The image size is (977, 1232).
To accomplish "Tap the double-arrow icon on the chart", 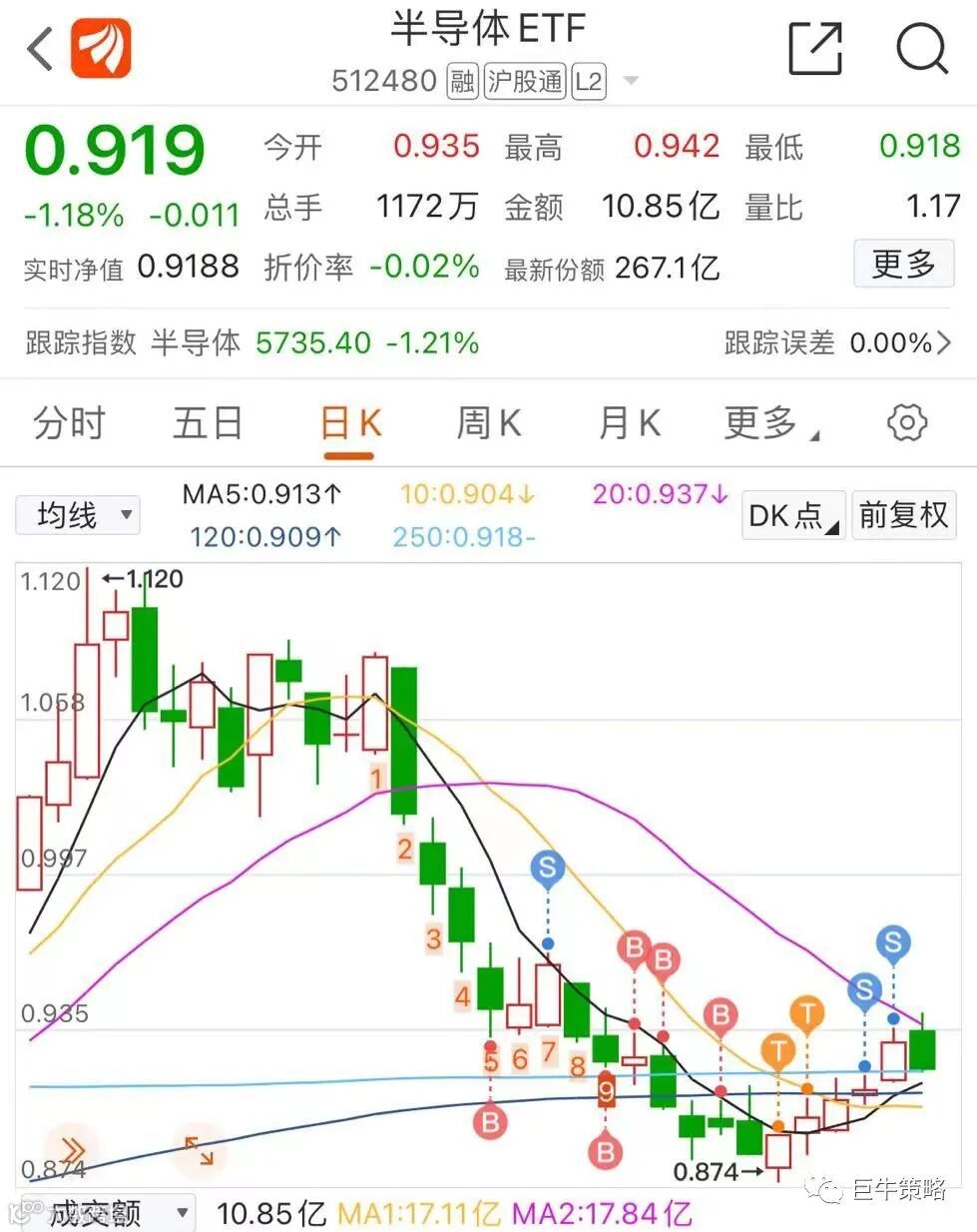I will [x=72, y=1148].
